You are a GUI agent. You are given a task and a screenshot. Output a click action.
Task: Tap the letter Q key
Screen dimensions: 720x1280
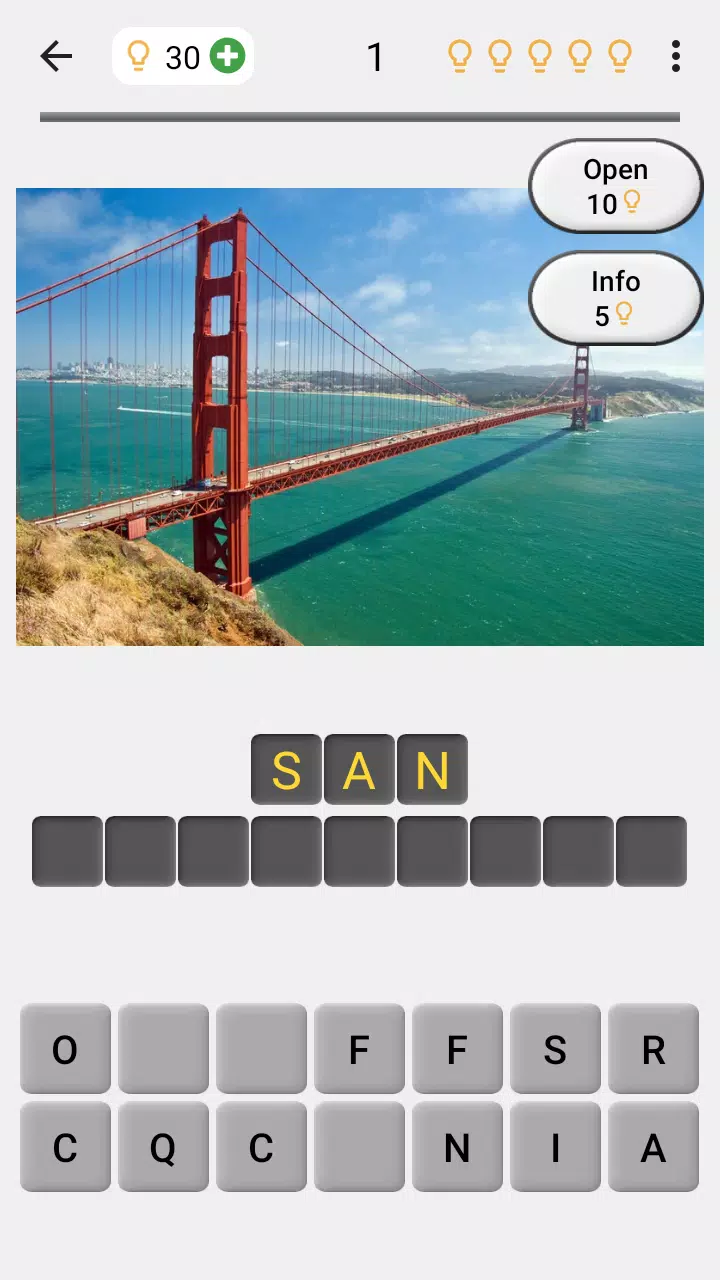pyautogui.click(x=163, y=1147)
